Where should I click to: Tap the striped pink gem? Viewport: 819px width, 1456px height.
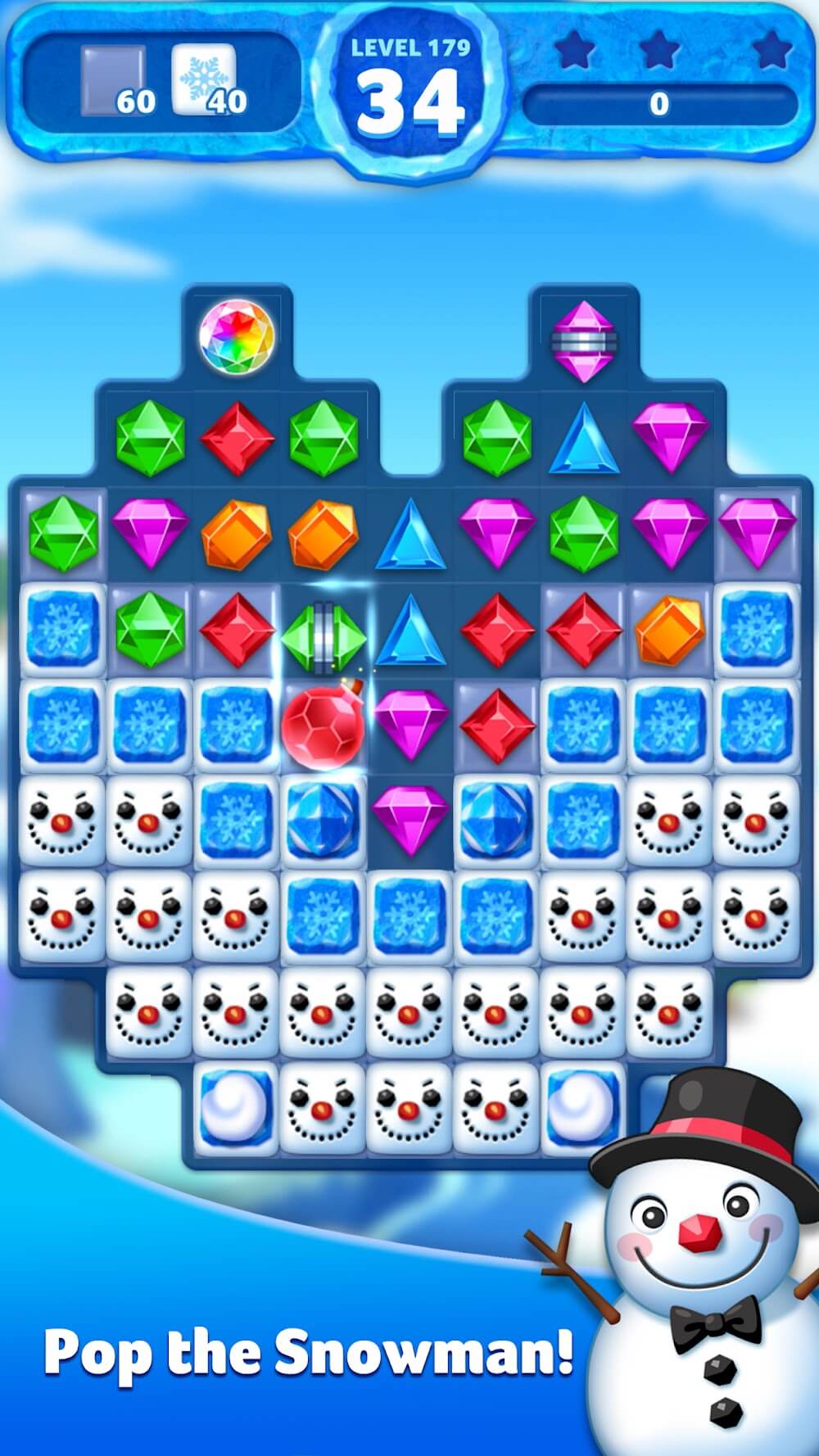[x=583, y=341]
